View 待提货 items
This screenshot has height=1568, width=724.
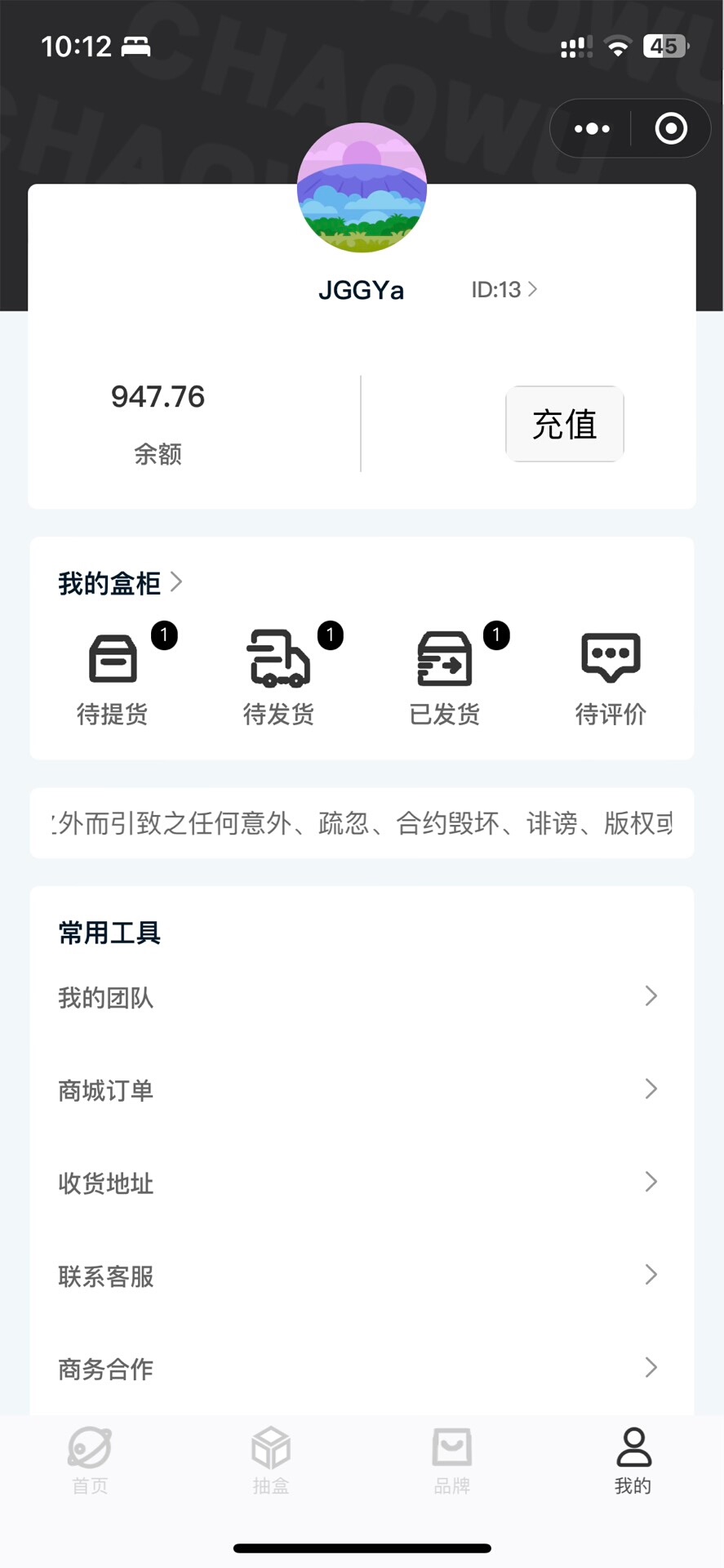point(113,678)
